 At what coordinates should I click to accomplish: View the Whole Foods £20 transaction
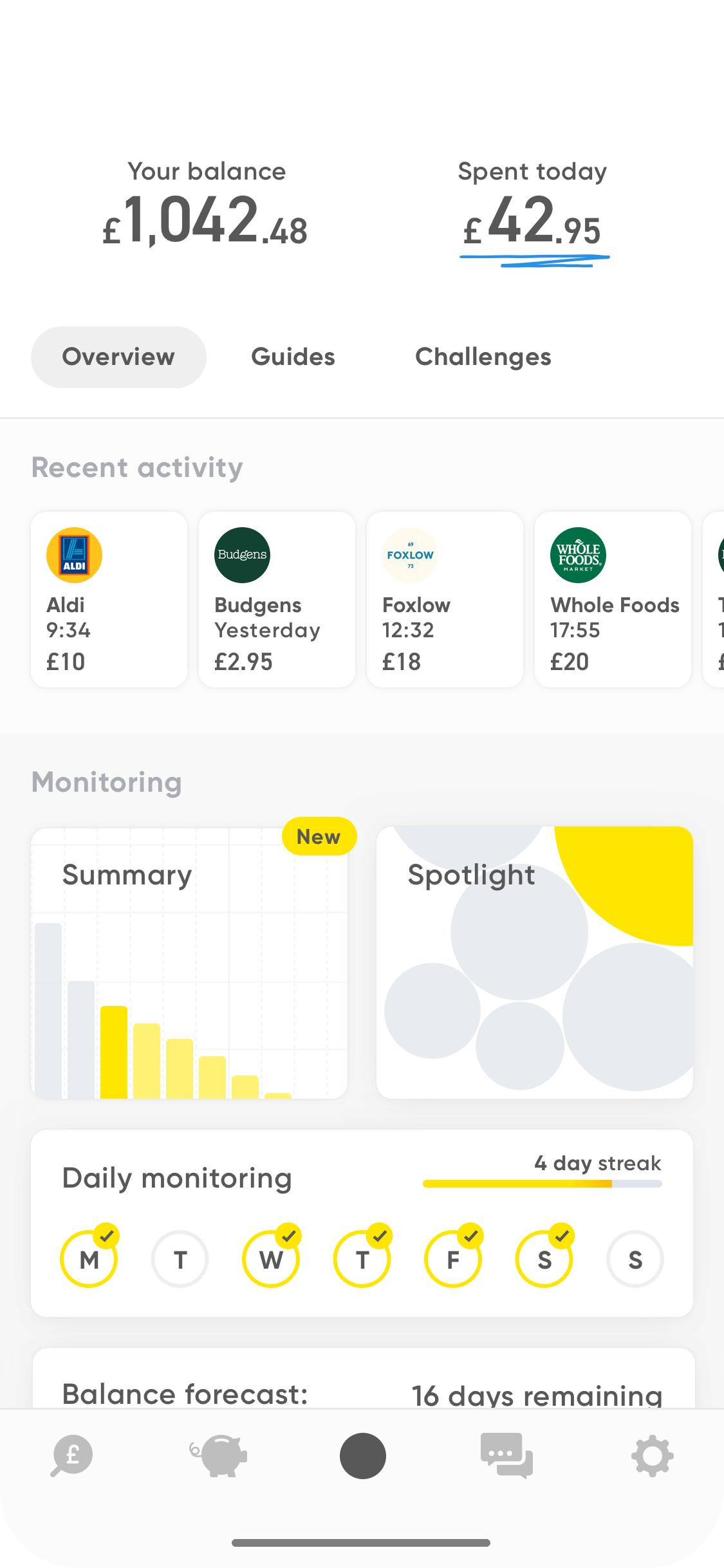613,599
